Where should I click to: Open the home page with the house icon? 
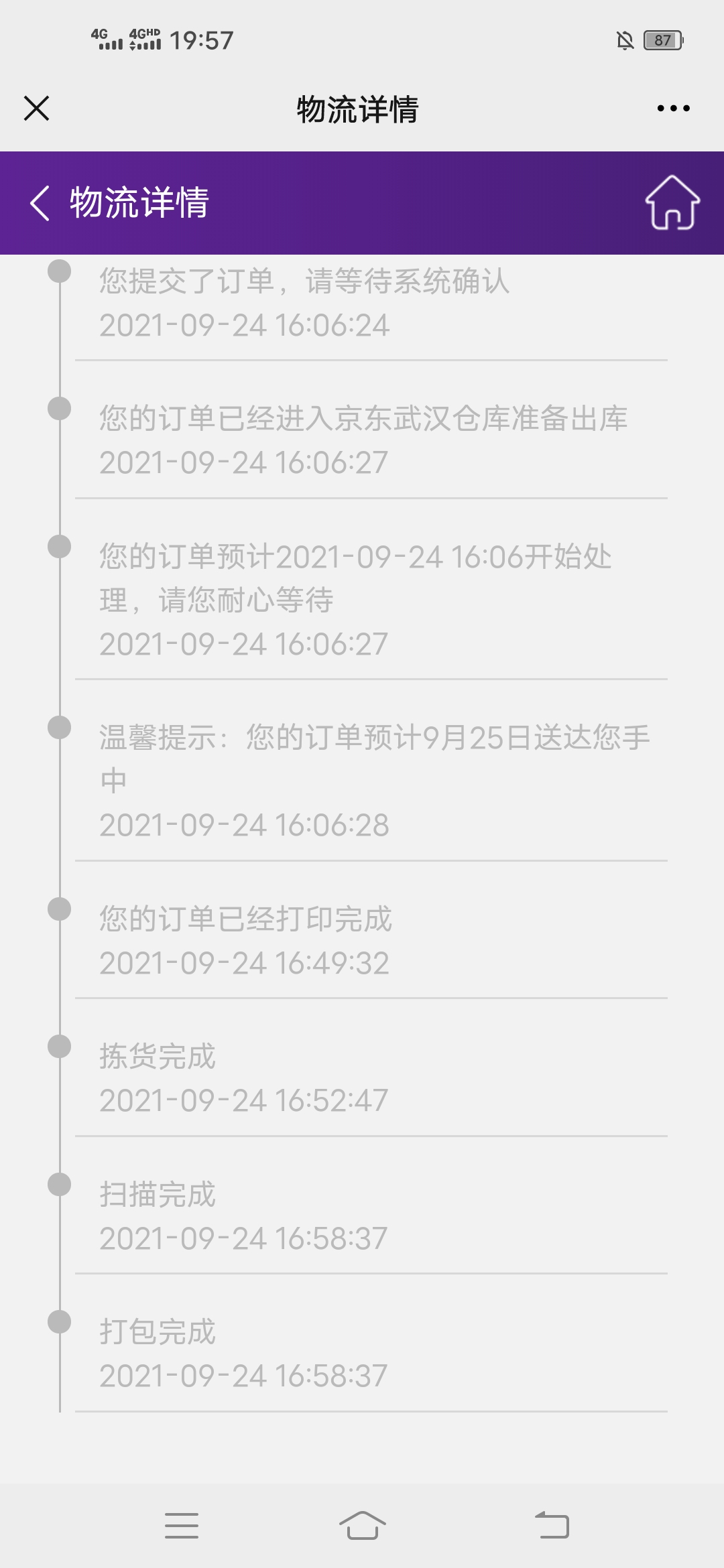pos(672,202)
